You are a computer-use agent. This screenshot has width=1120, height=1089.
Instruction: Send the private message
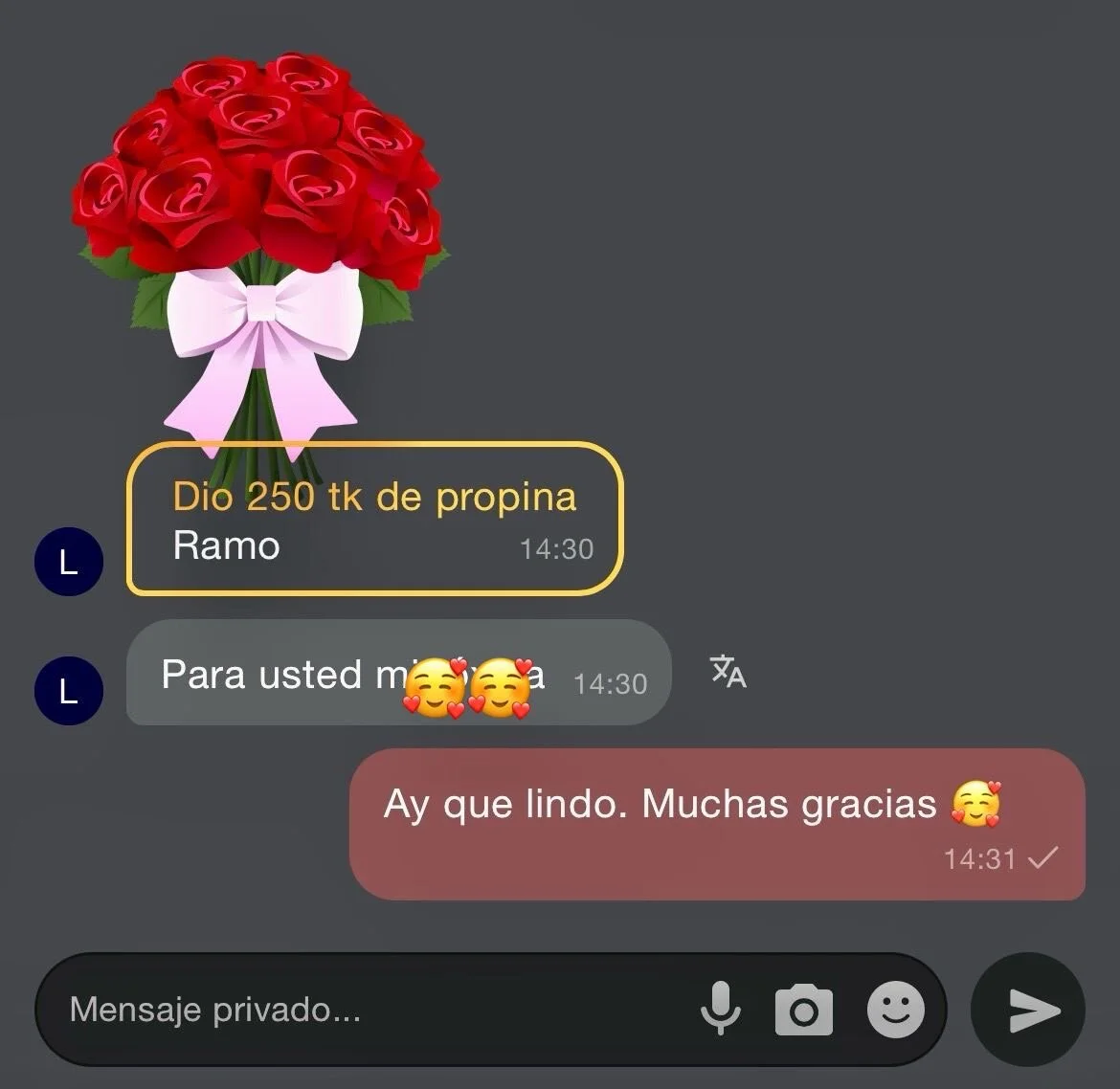point(1028,1010)
